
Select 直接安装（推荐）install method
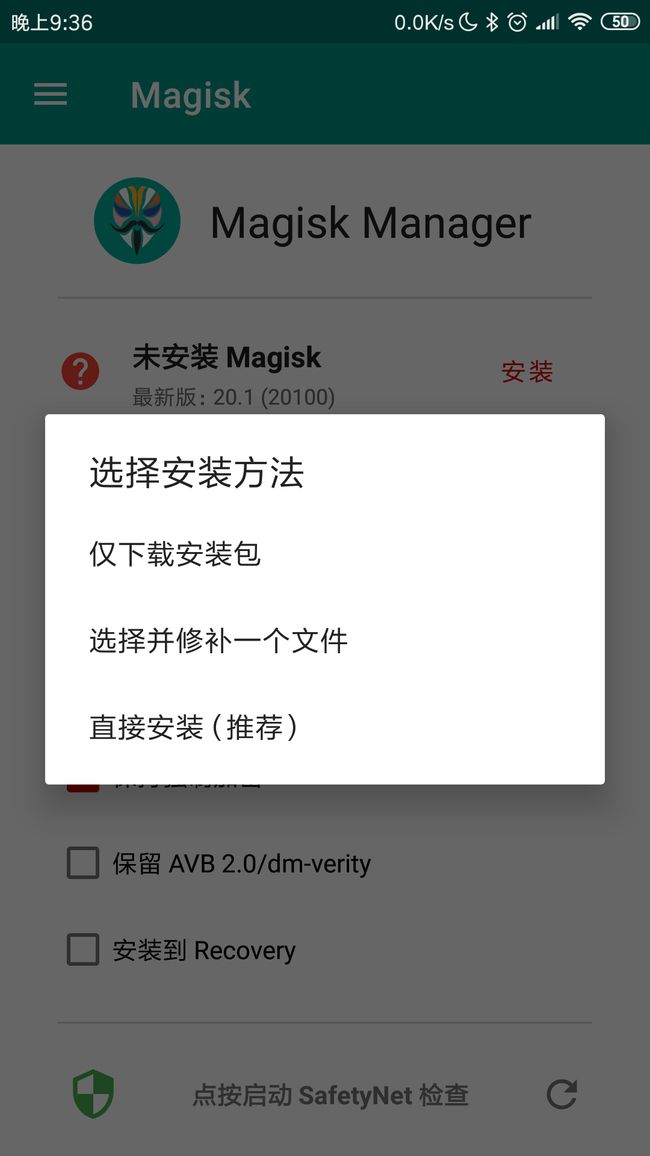pos(324,728)
